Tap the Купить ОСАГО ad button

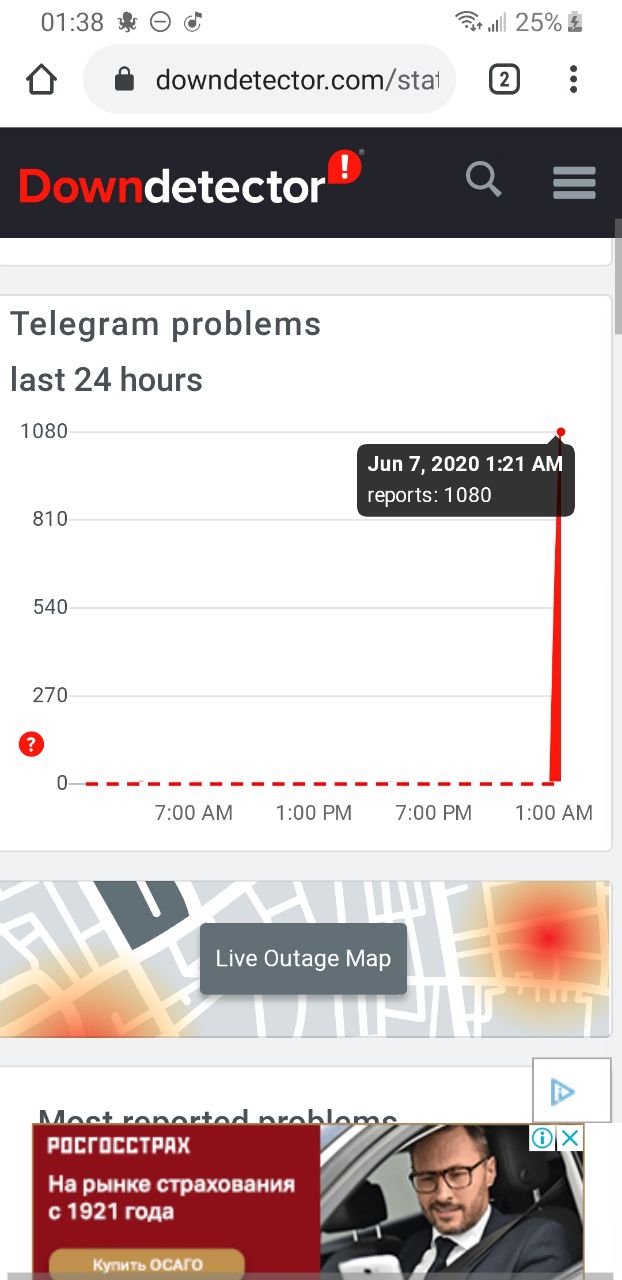coord(147,1264)
